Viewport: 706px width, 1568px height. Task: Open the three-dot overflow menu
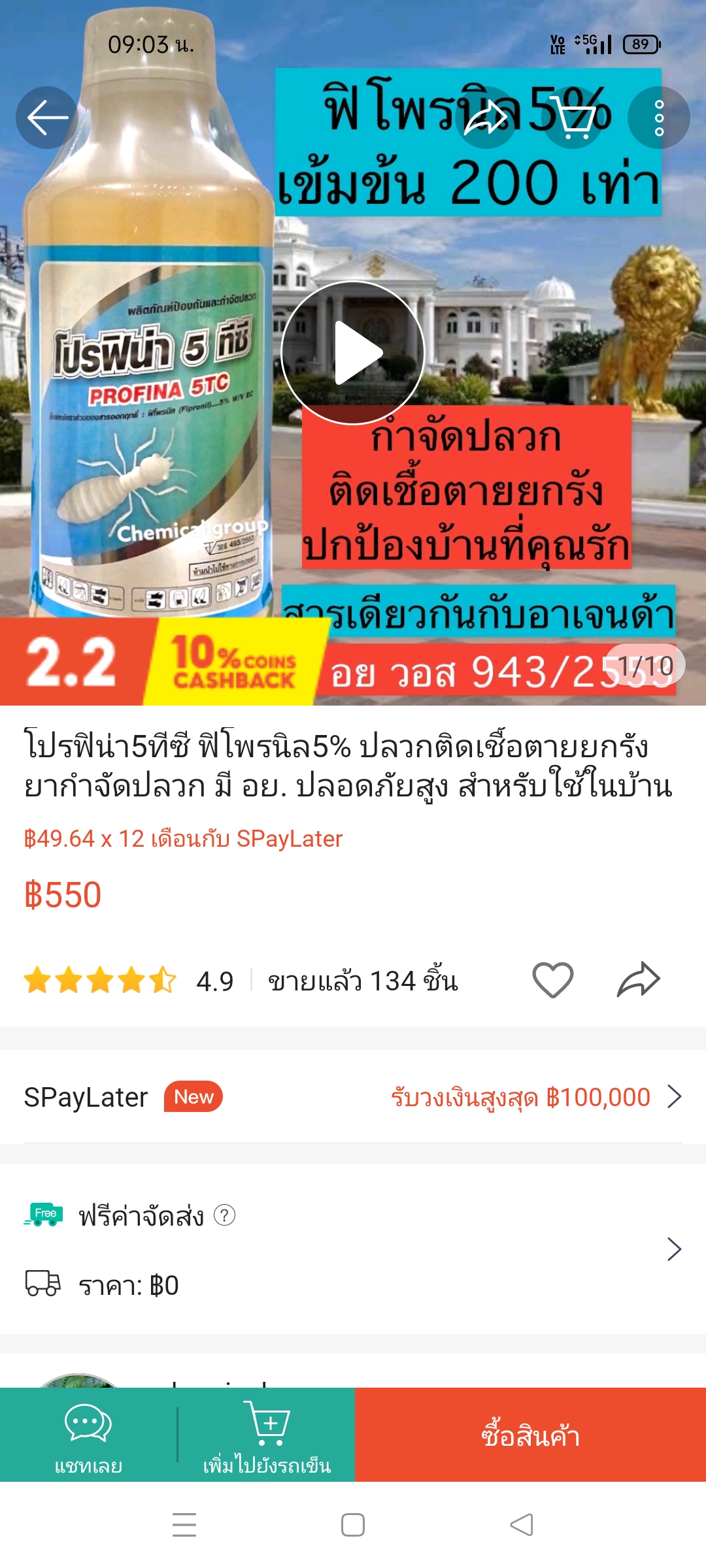[x=658, y=118]
